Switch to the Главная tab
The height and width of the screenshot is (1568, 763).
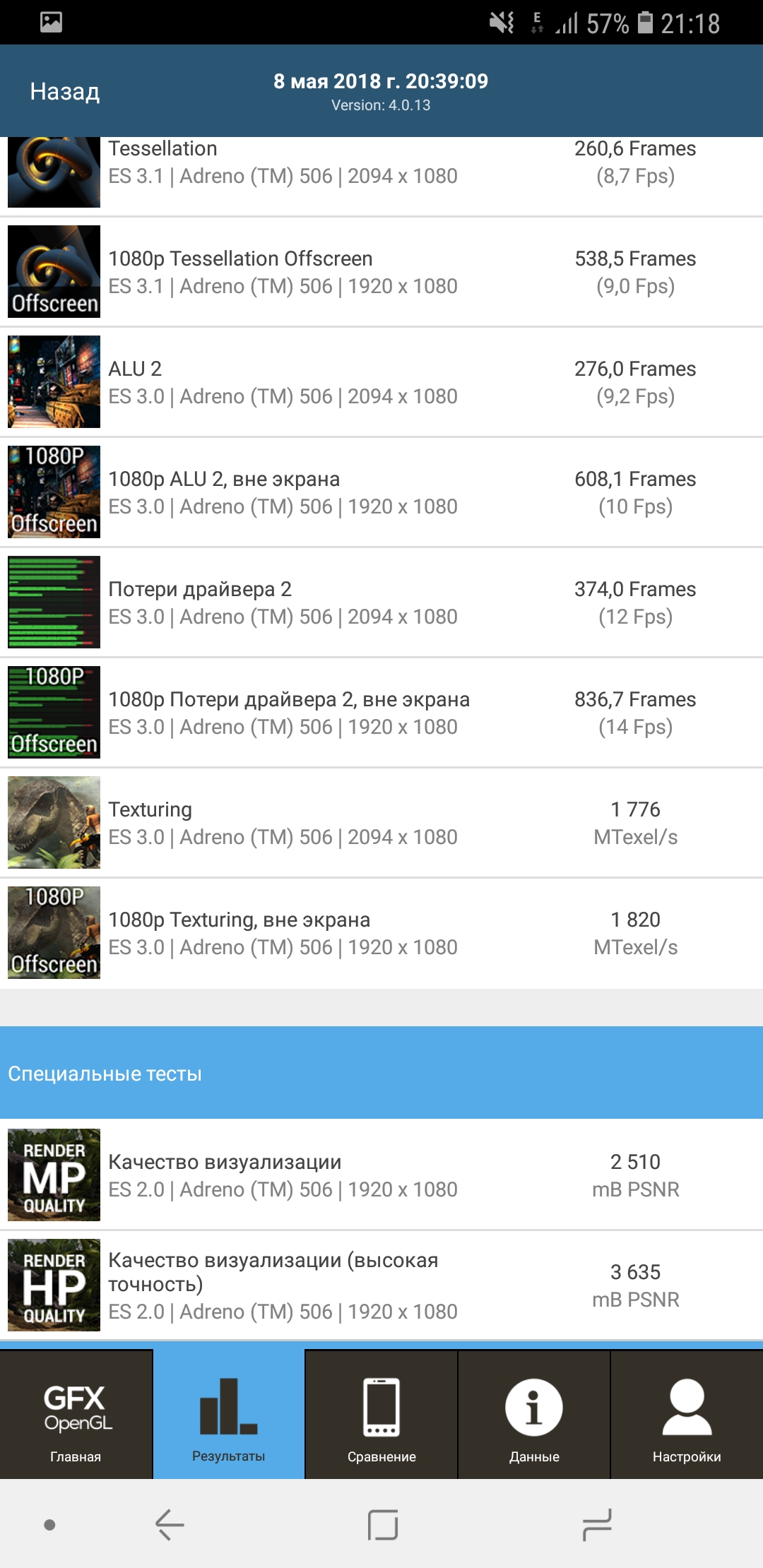tap(76, 1414)
